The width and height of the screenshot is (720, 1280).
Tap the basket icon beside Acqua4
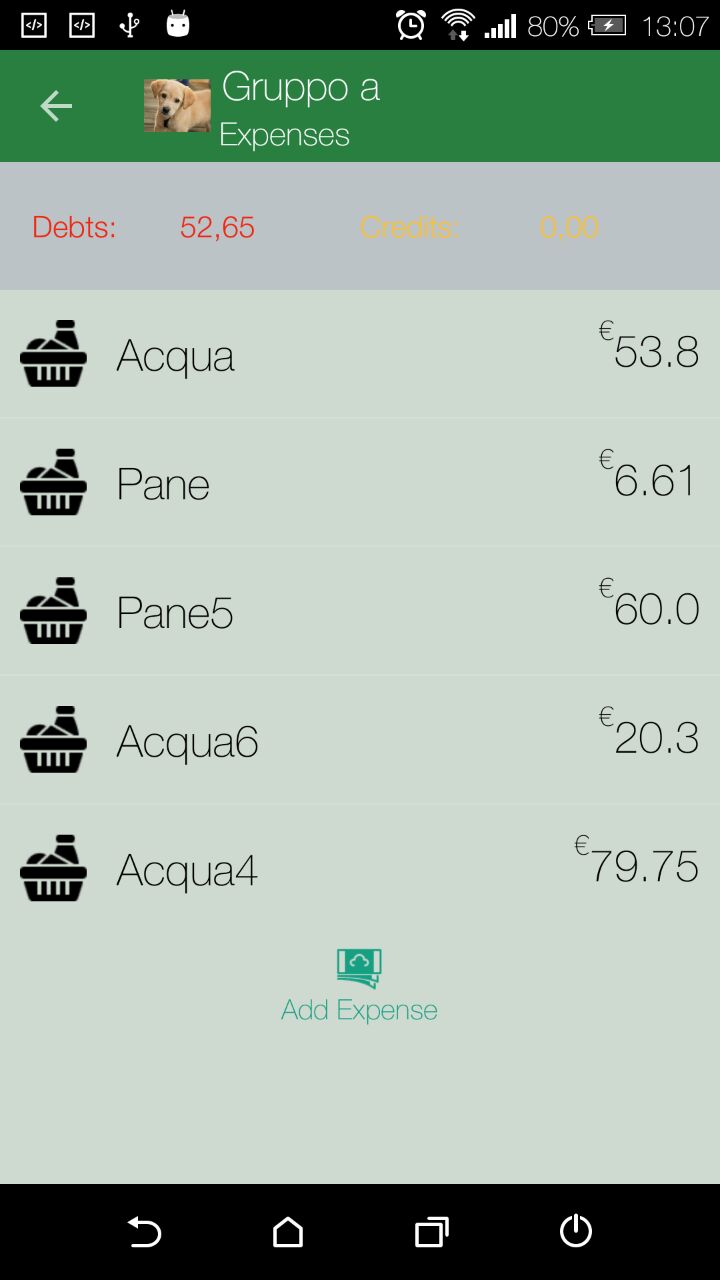[x=52, y=868]
